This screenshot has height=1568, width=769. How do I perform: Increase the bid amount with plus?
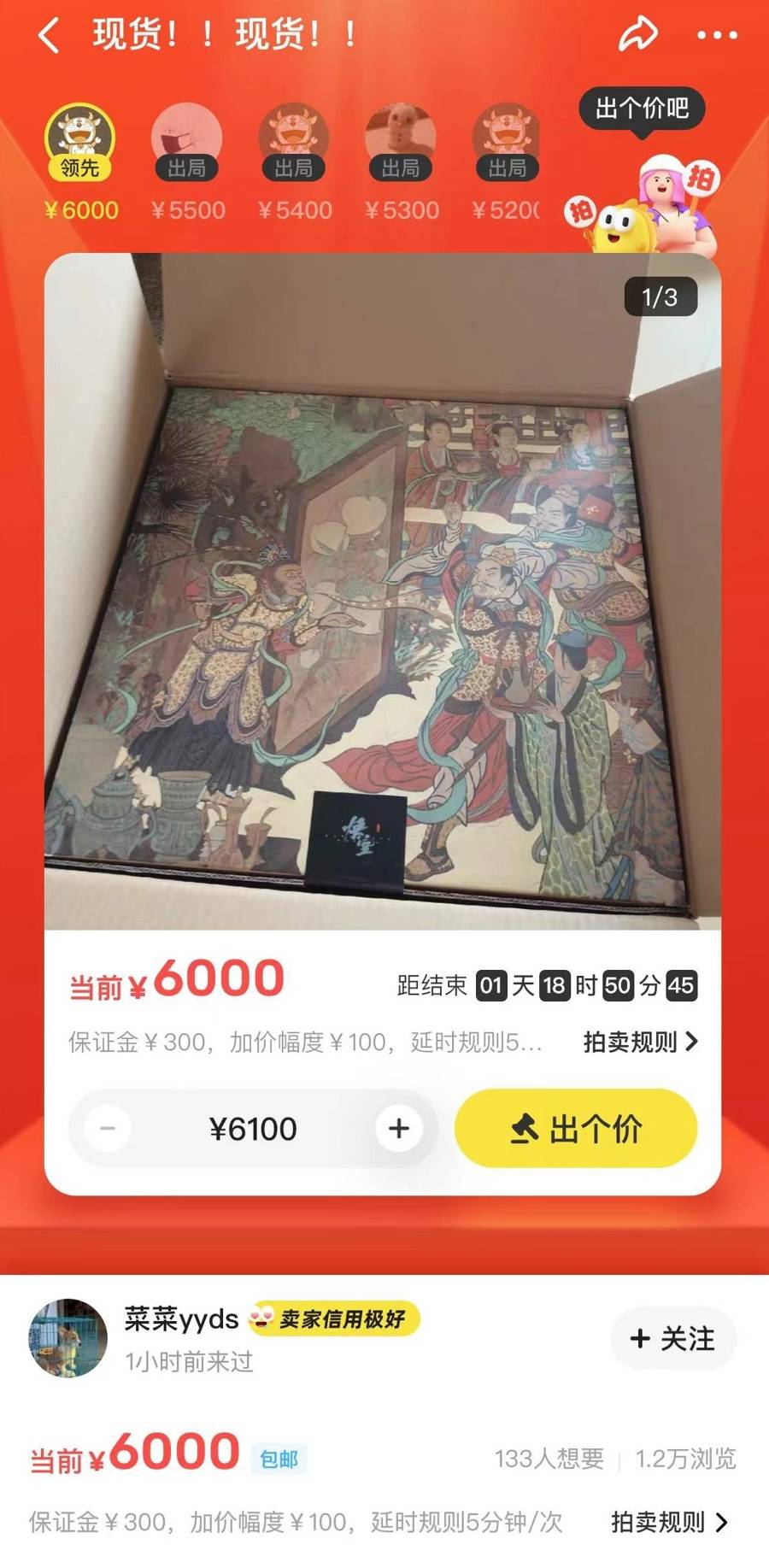click(398, 1129)
